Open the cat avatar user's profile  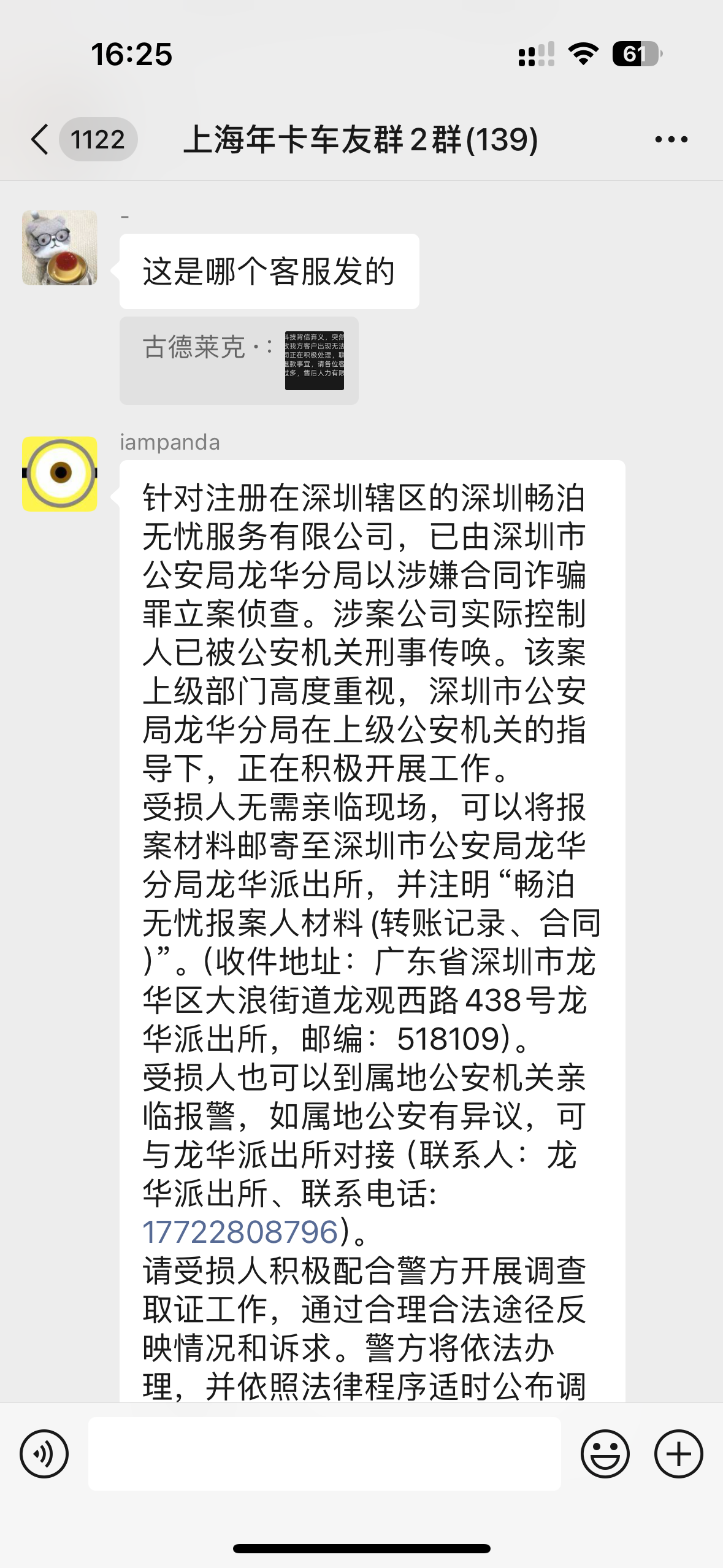click(59, 247)
